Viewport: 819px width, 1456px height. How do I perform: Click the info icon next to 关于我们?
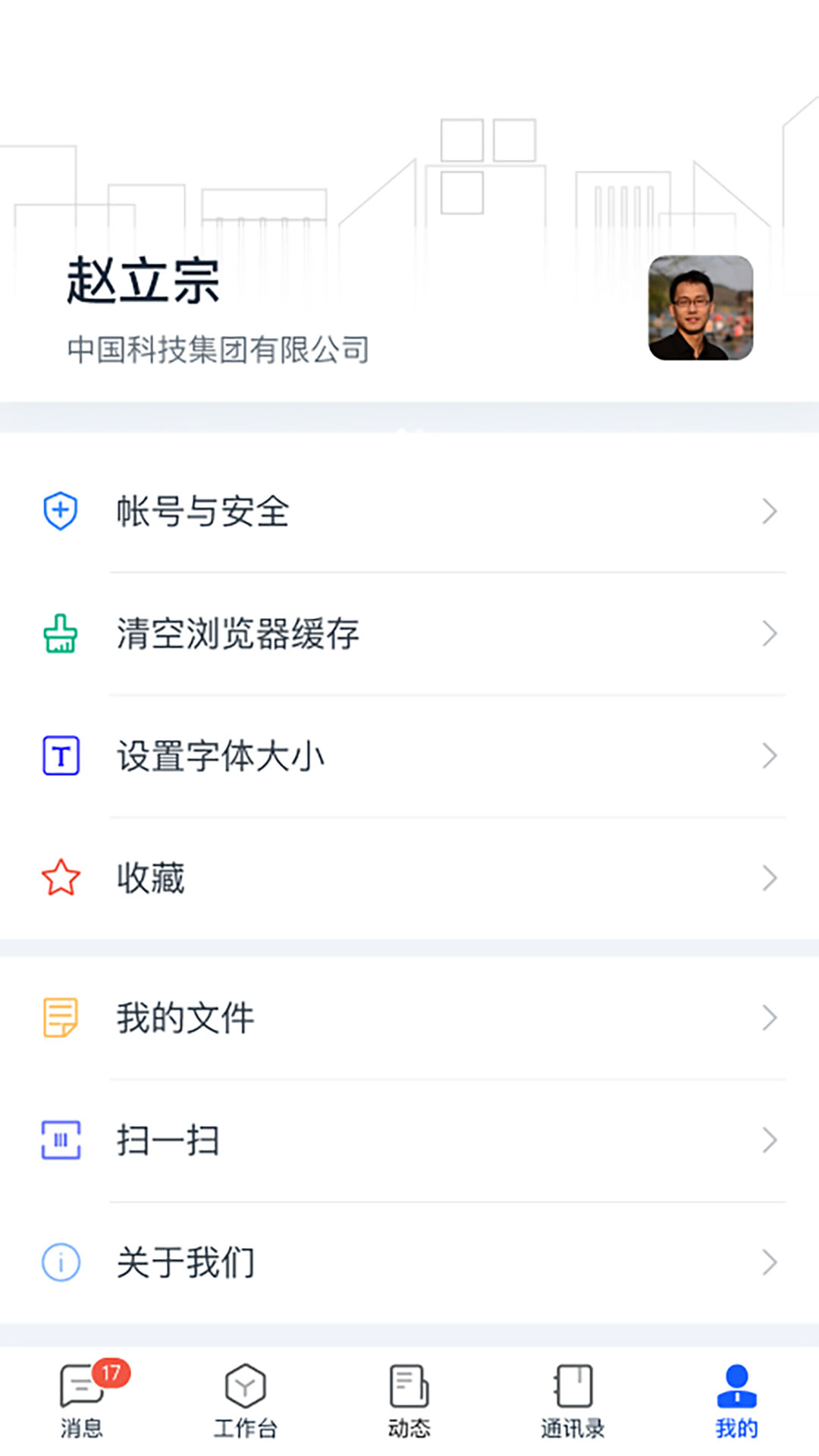(61, 1260)
